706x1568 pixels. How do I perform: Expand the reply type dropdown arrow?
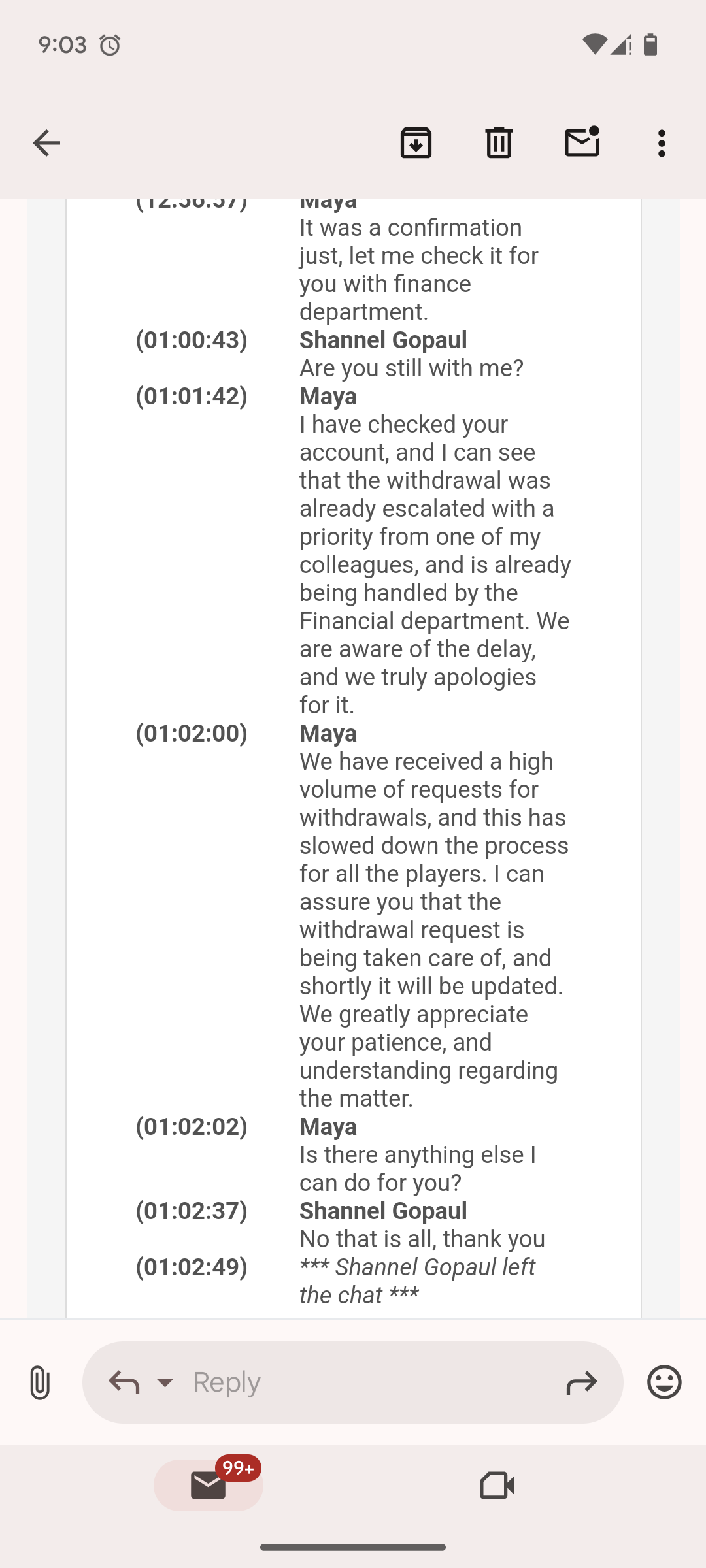pyautogui.click(x=165, y=1382)
